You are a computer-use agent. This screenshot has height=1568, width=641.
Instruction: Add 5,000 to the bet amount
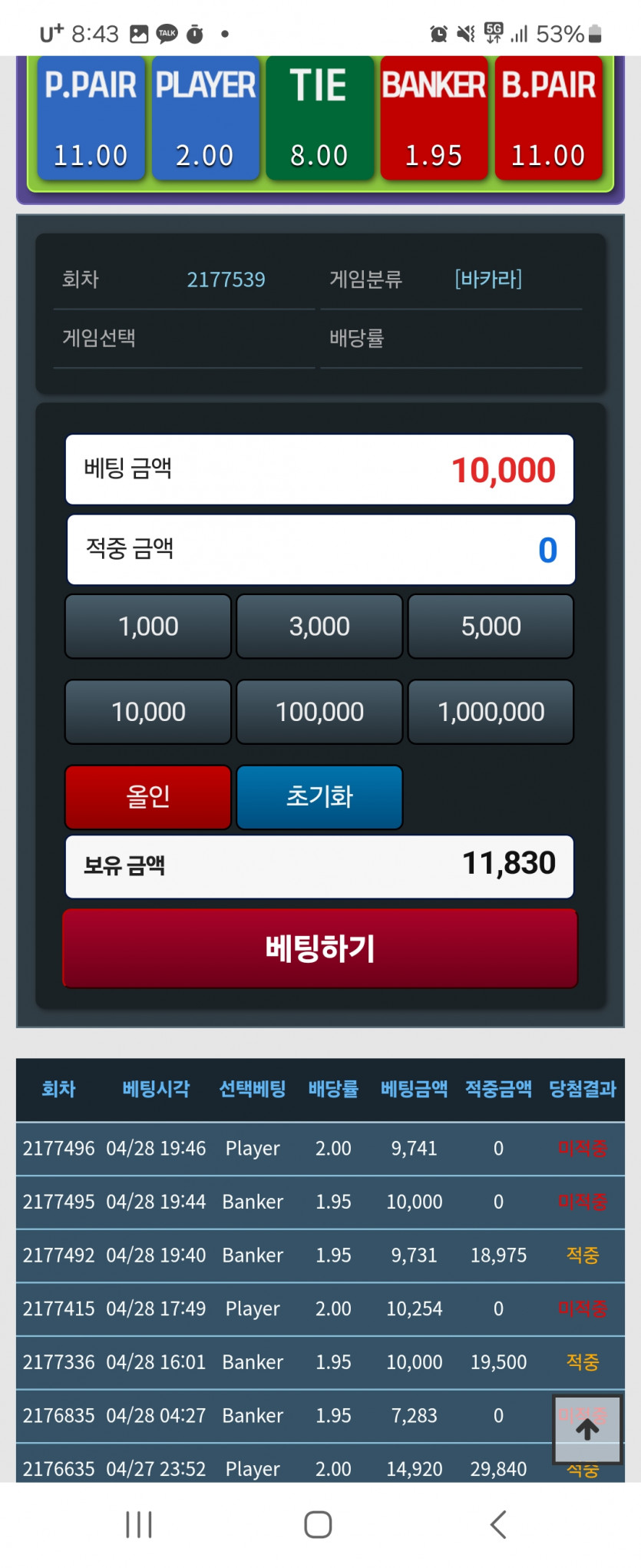(x=491, y=627)
